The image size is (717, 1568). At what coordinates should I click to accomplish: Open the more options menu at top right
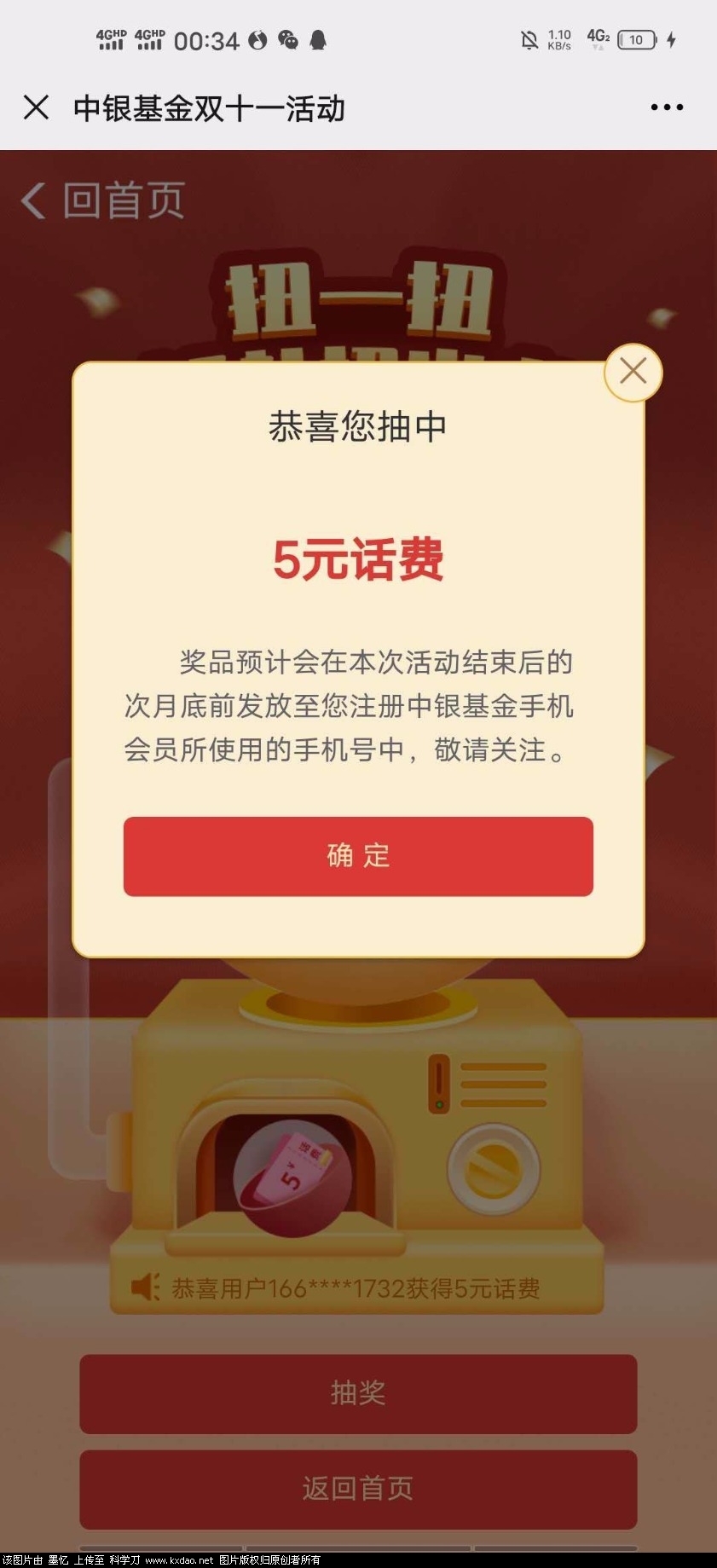tap(666, 107)
